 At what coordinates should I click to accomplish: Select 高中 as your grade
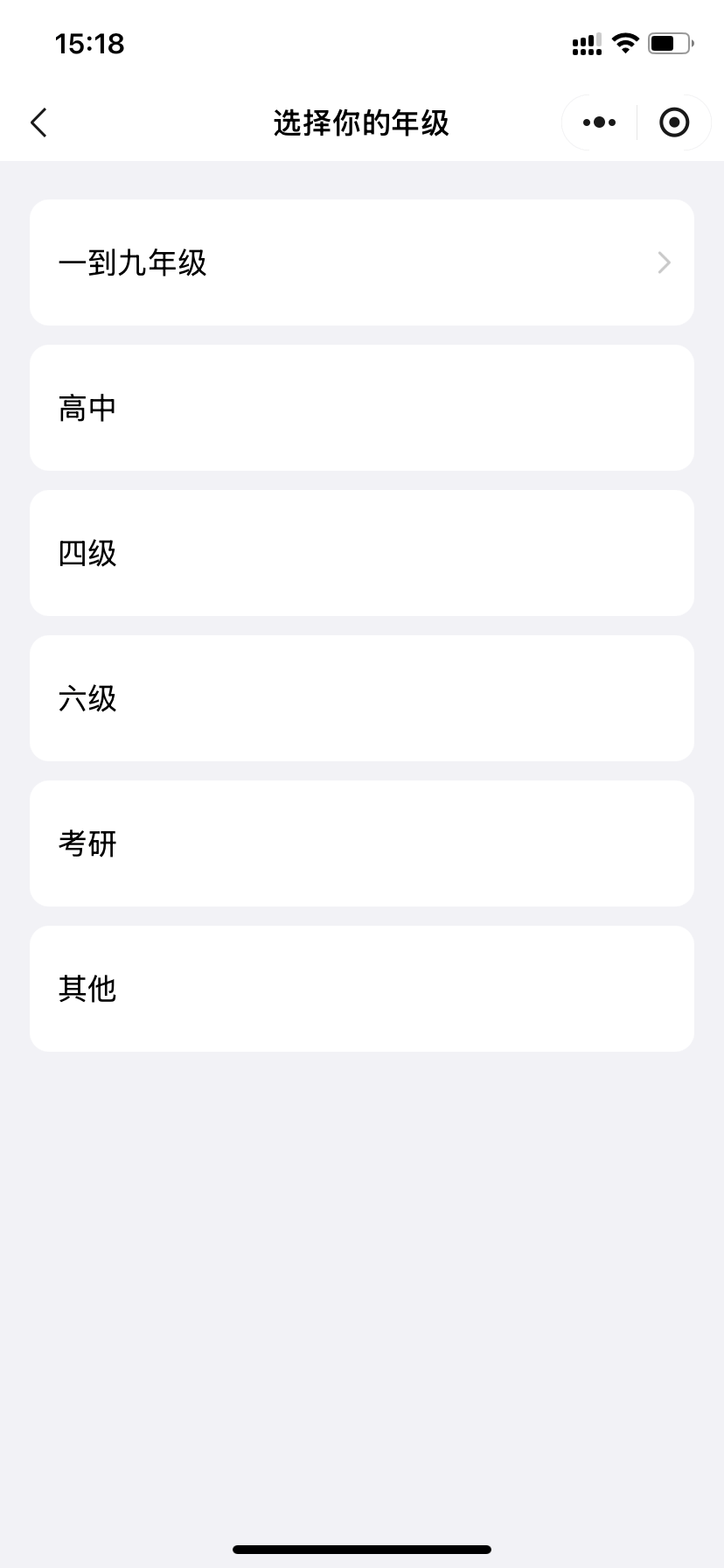click(362, 408)
